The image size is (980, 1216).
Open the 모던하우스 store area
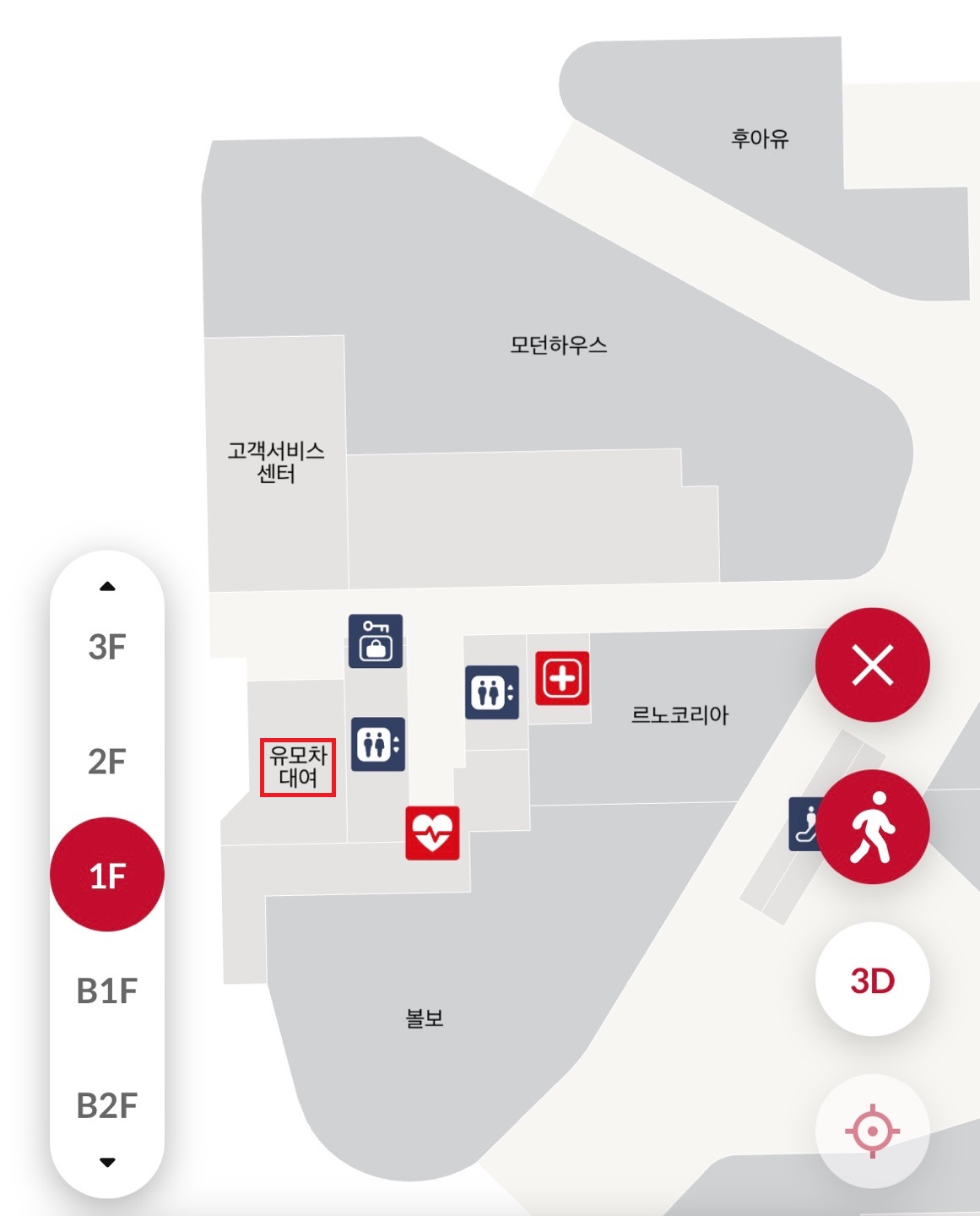561,344
